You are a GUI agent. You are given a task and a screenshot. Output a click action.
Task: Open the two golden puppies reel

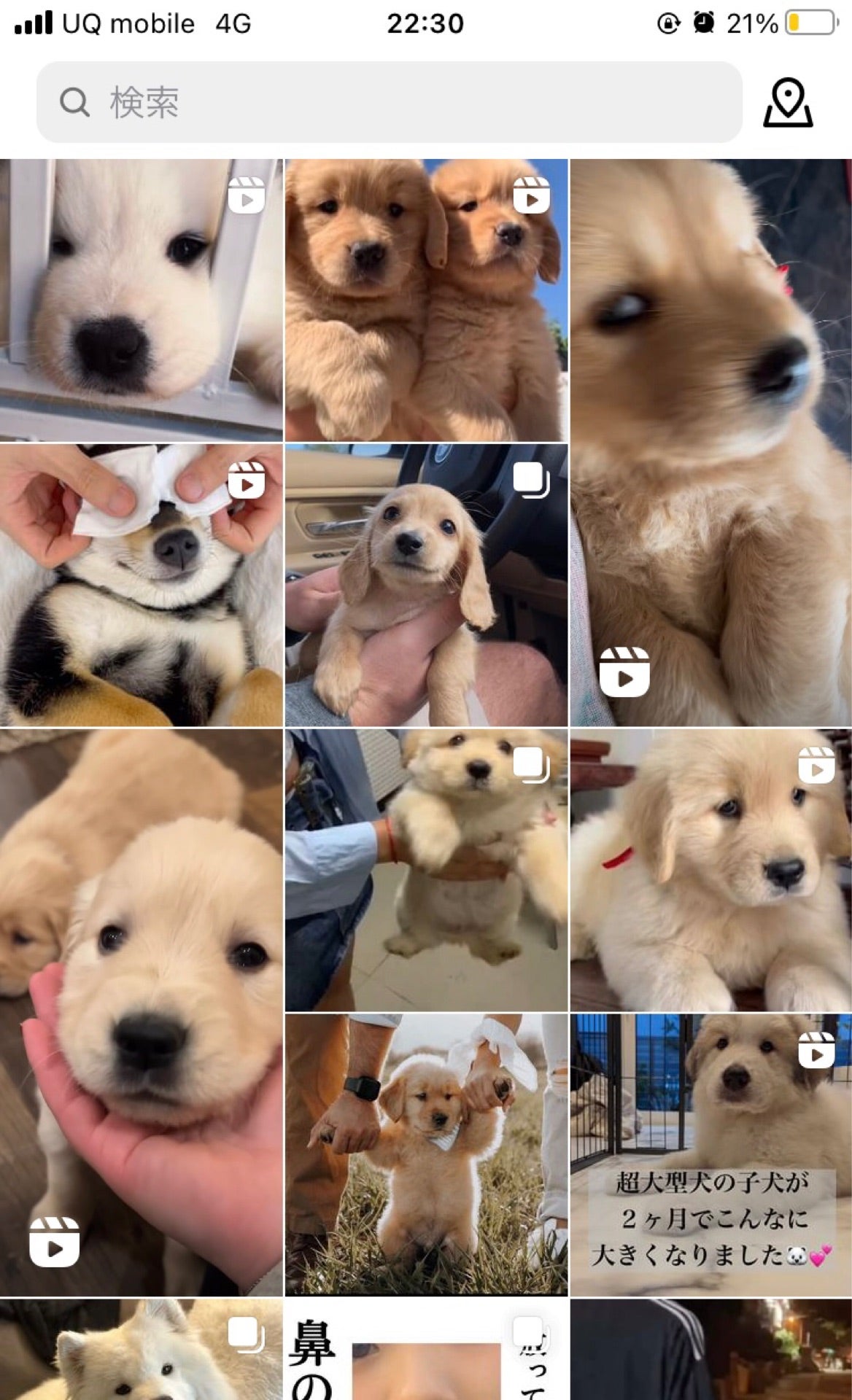426,300
